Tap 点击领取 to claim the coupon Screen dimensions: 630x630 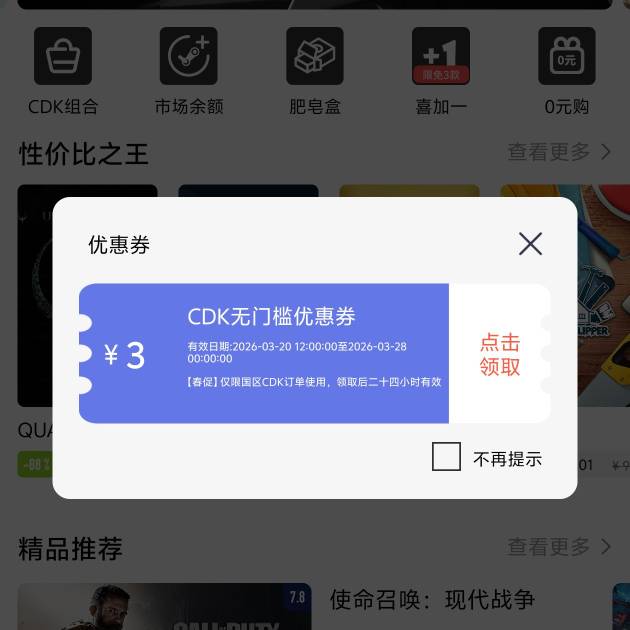(499, 354)
